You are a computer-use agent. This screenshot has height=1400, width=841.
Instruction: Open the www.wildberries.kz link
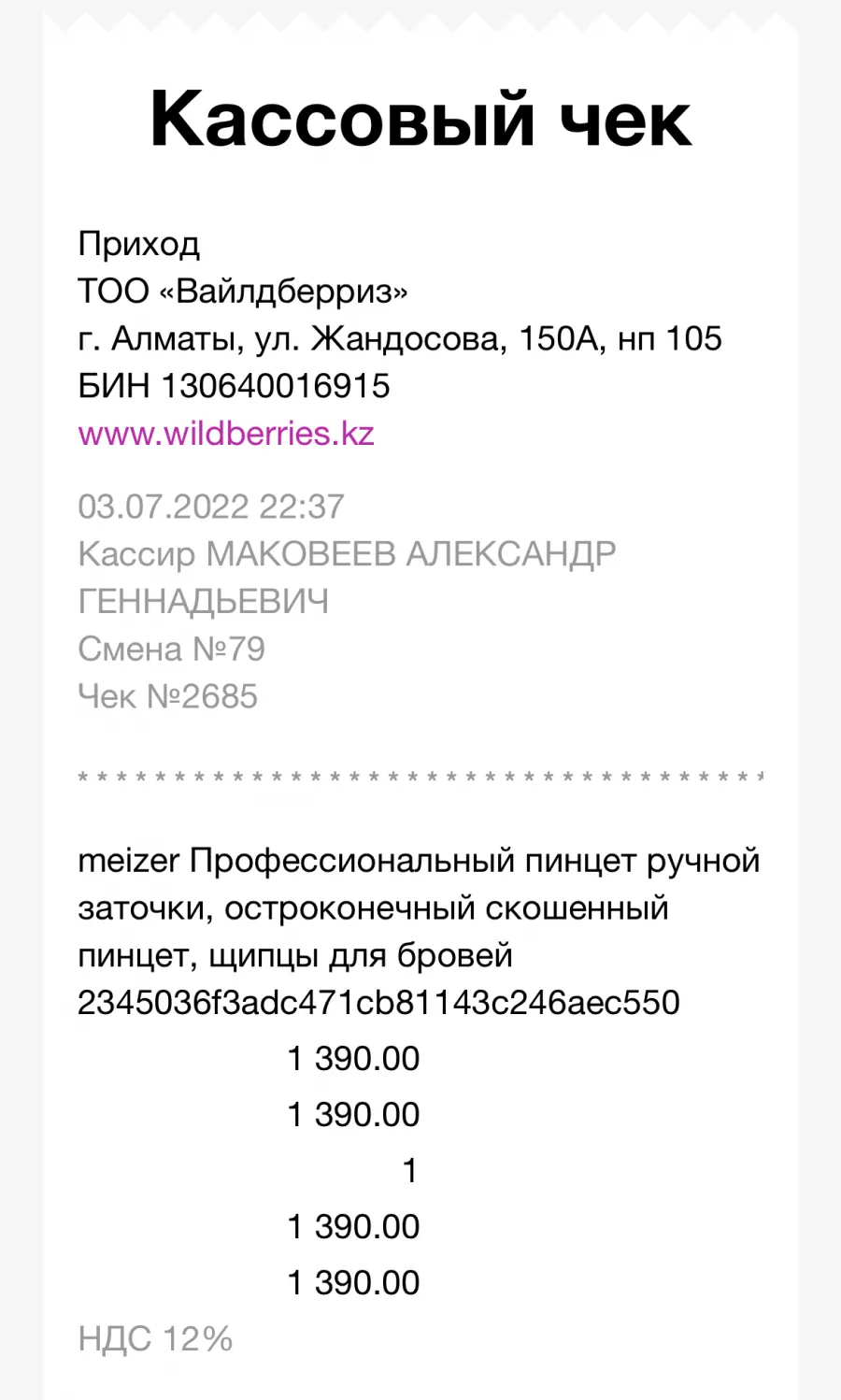226,434
